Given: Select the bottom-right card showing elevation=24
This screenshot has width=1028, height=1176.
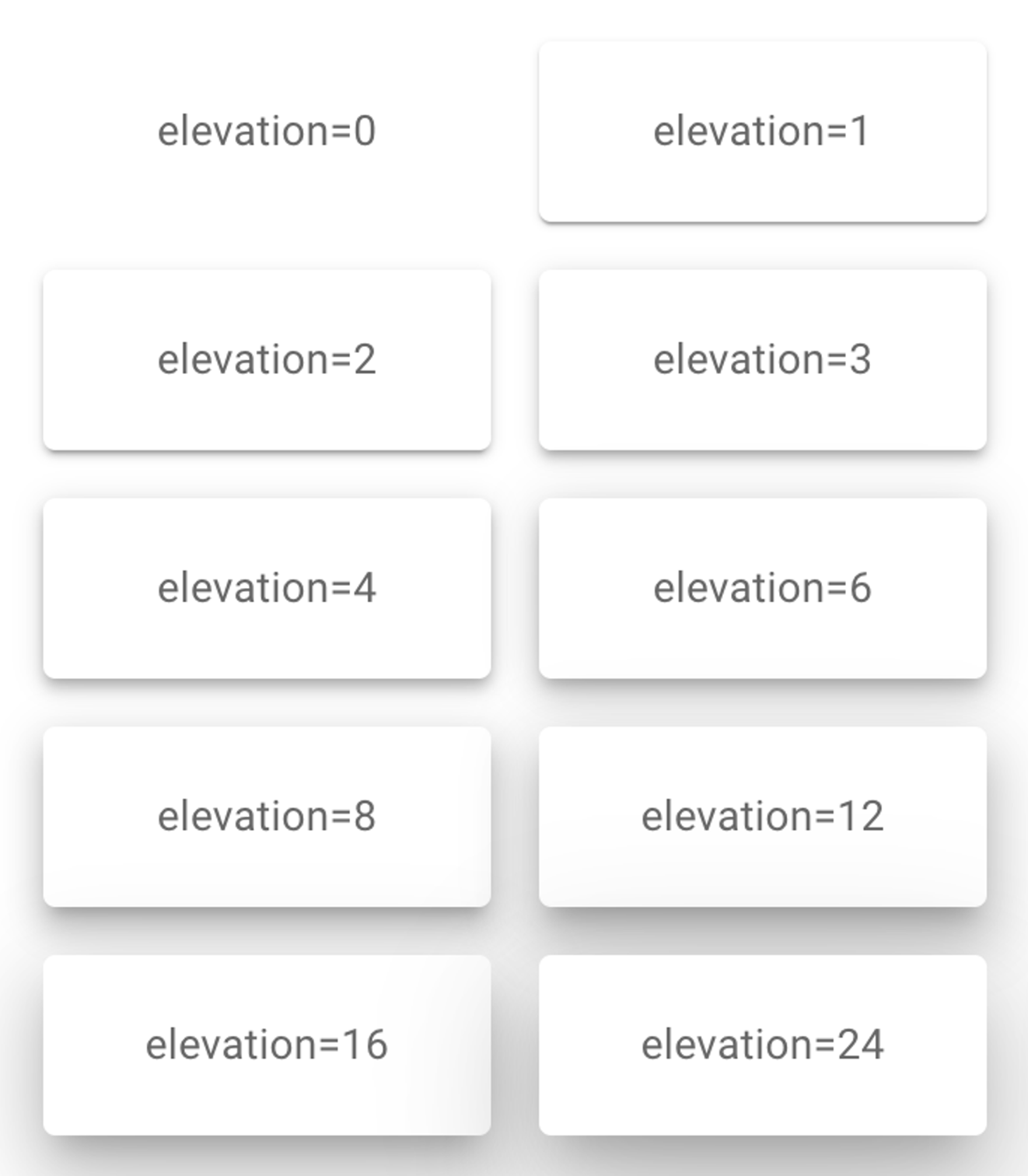Looking at the screenshot, I should 762,1045.
